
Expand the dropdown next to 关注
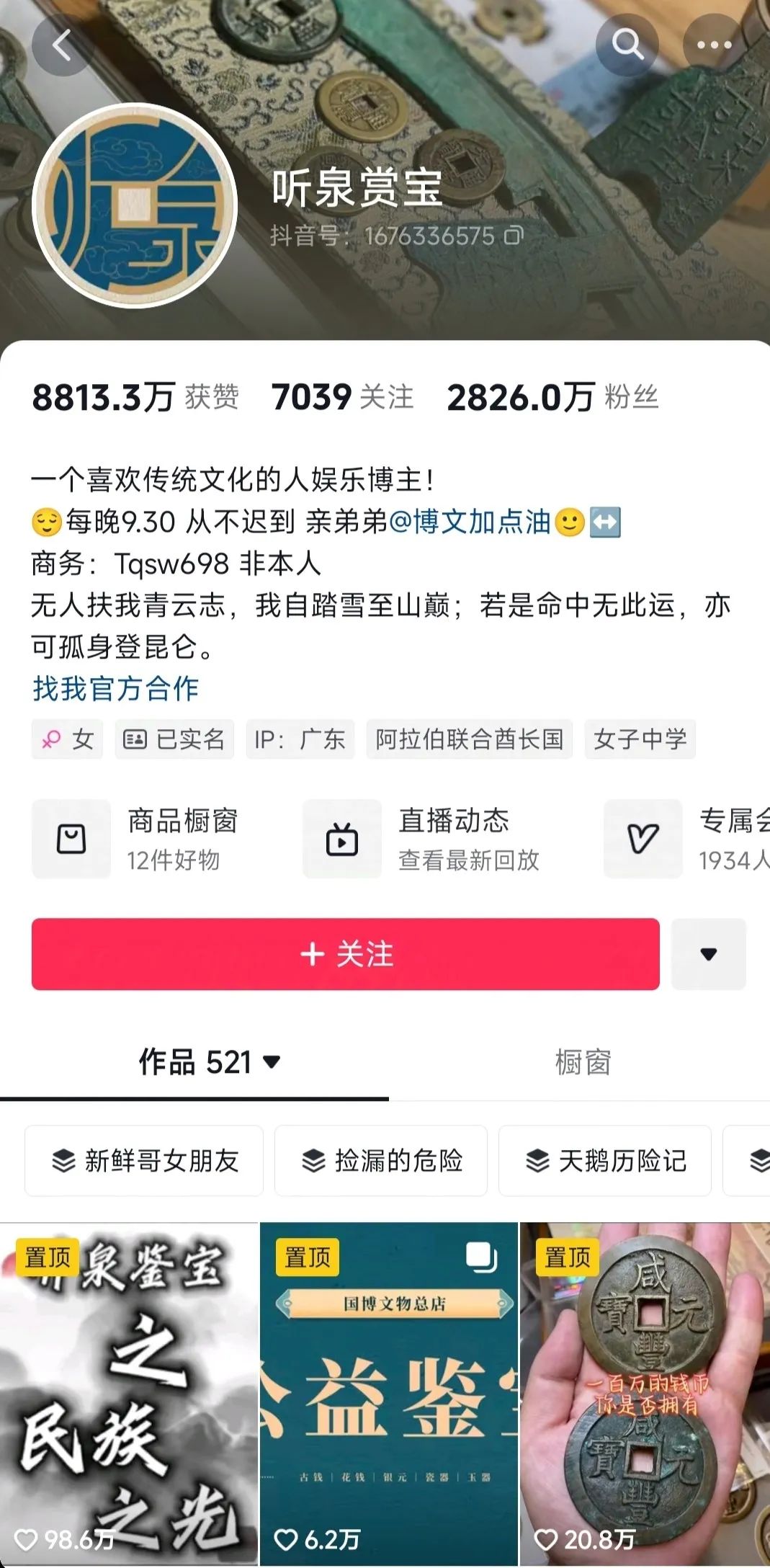[x=709, y=954]
